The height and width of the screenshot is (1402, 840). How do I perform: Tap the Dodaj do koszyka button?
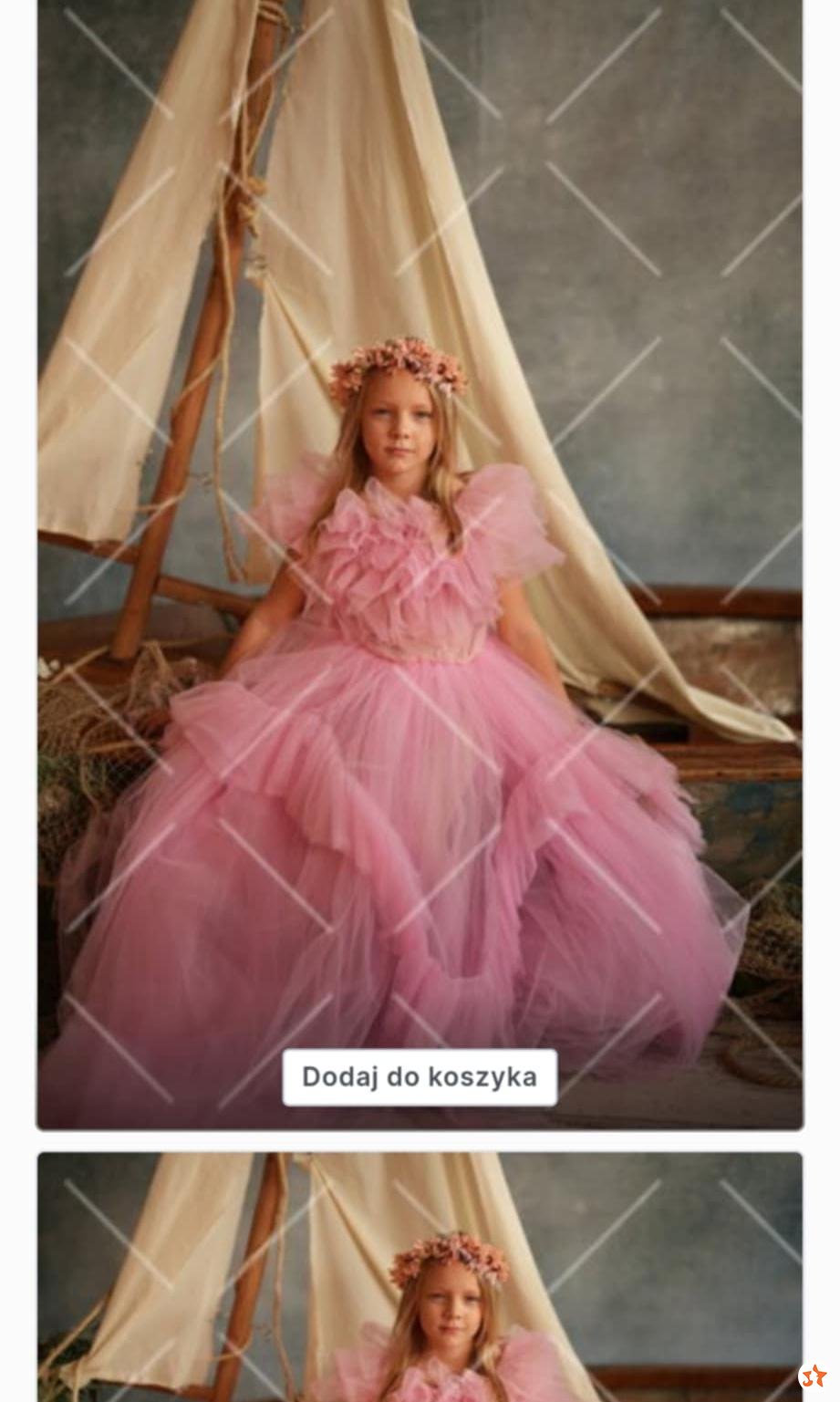420,1077
